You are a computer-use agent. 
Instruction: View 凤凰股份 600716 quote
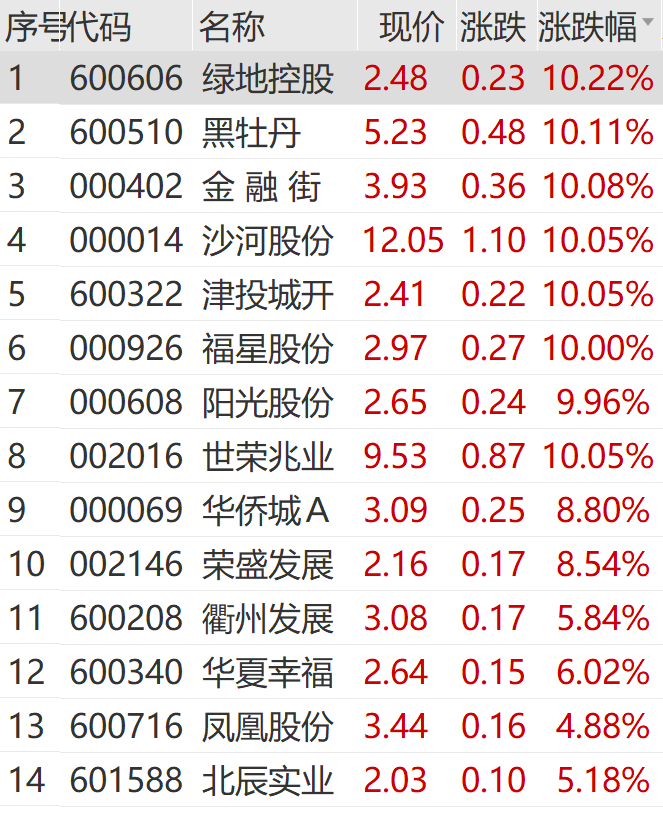[267, 726]
